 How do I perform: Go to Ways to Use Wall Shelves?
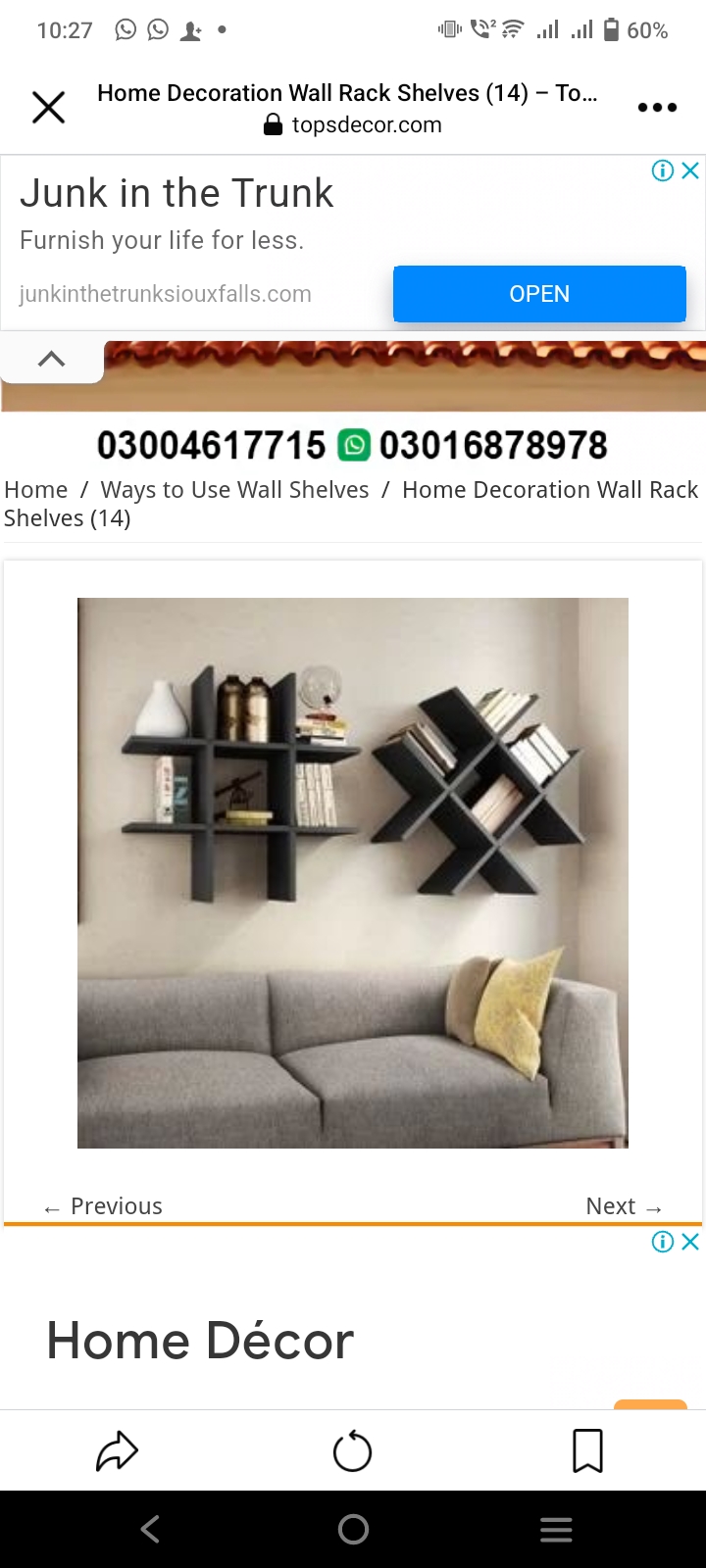234,490
